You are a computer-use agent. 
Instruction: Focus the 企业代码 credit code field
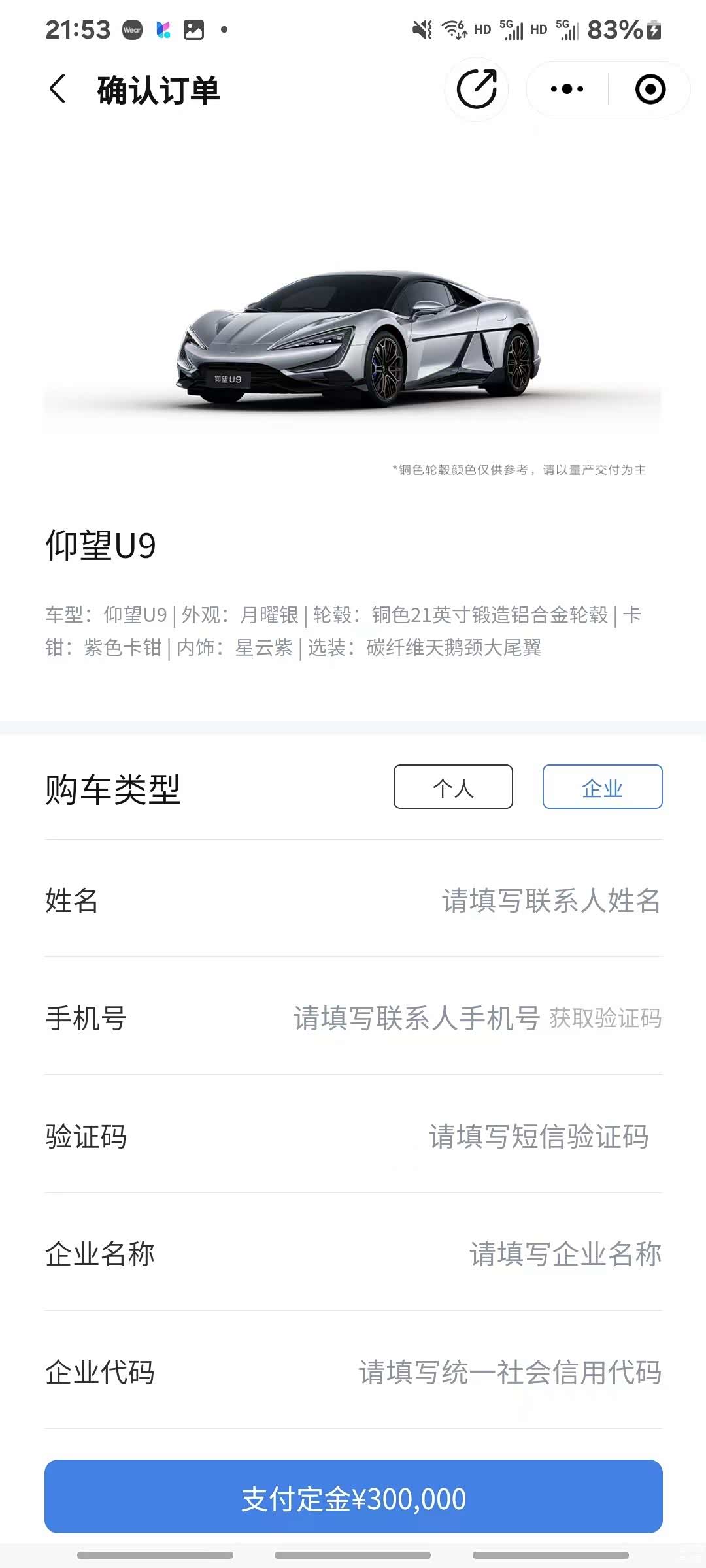(x=510, y=1372)
